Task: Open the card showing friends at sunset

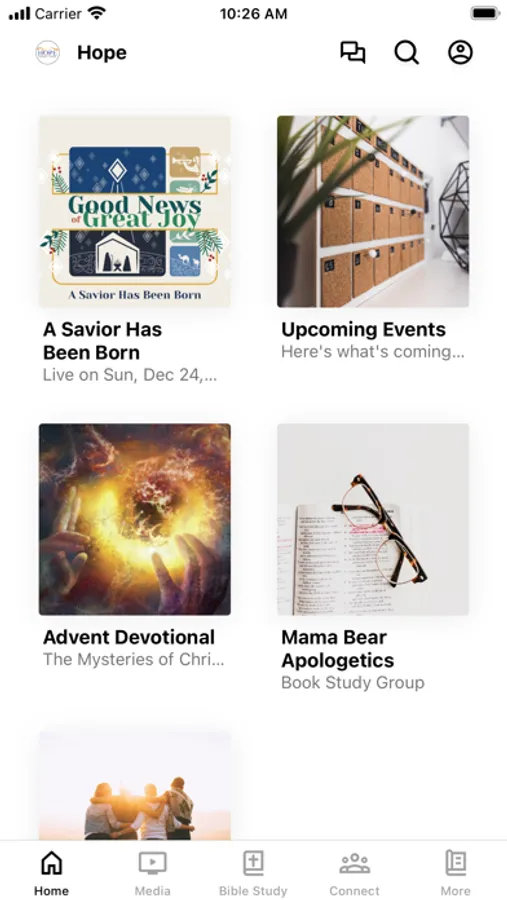Action: tap(135, 786)
